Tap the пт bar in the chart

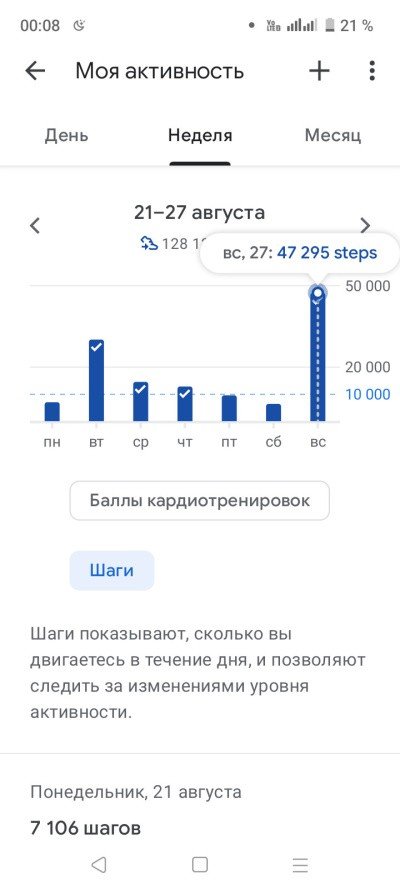click(229, 408)
